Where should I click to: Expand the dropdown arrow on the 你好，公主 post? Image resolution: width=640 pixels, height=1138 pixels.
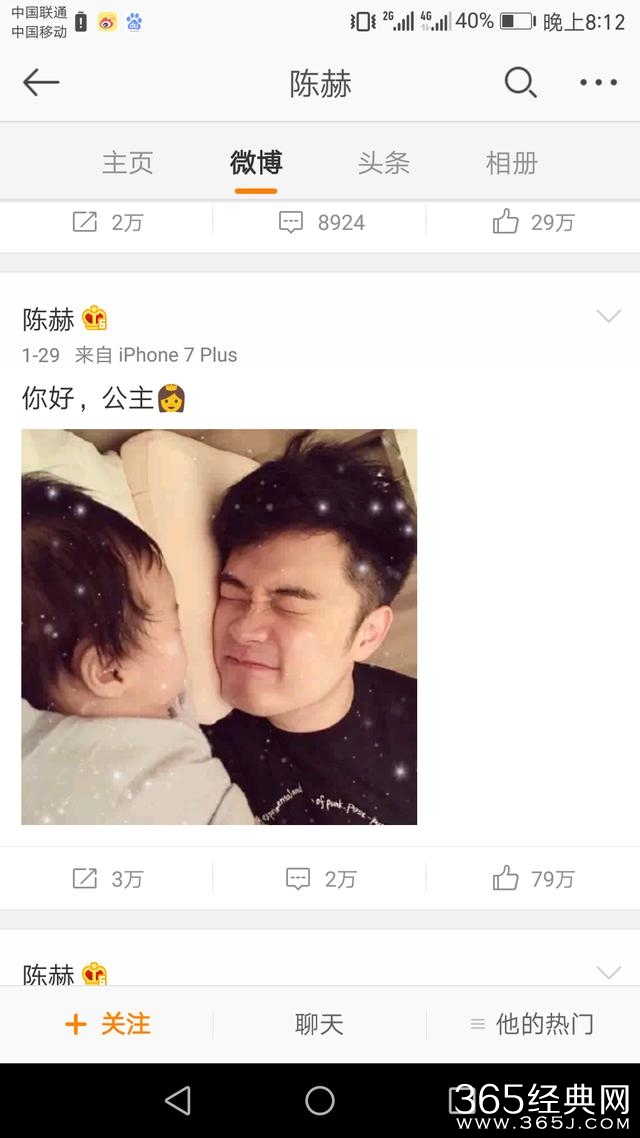pyautogui.click(x=608, y=317)
